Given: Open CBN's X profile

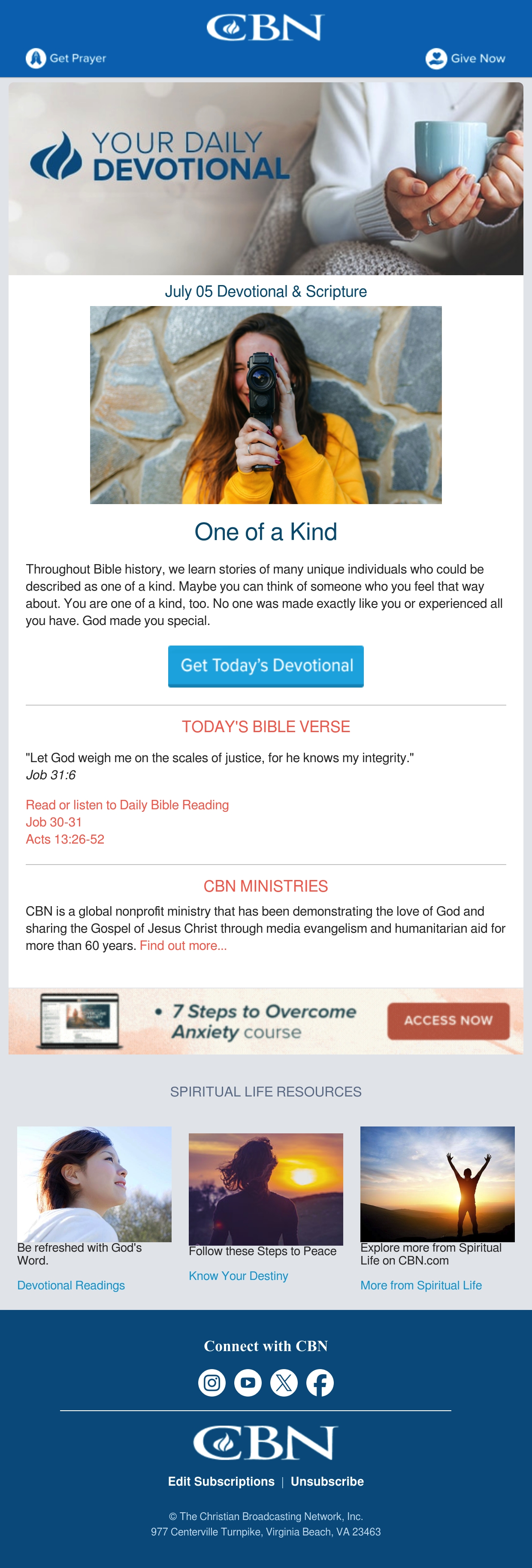Looking at the screenshot, I should point(284,1382).
